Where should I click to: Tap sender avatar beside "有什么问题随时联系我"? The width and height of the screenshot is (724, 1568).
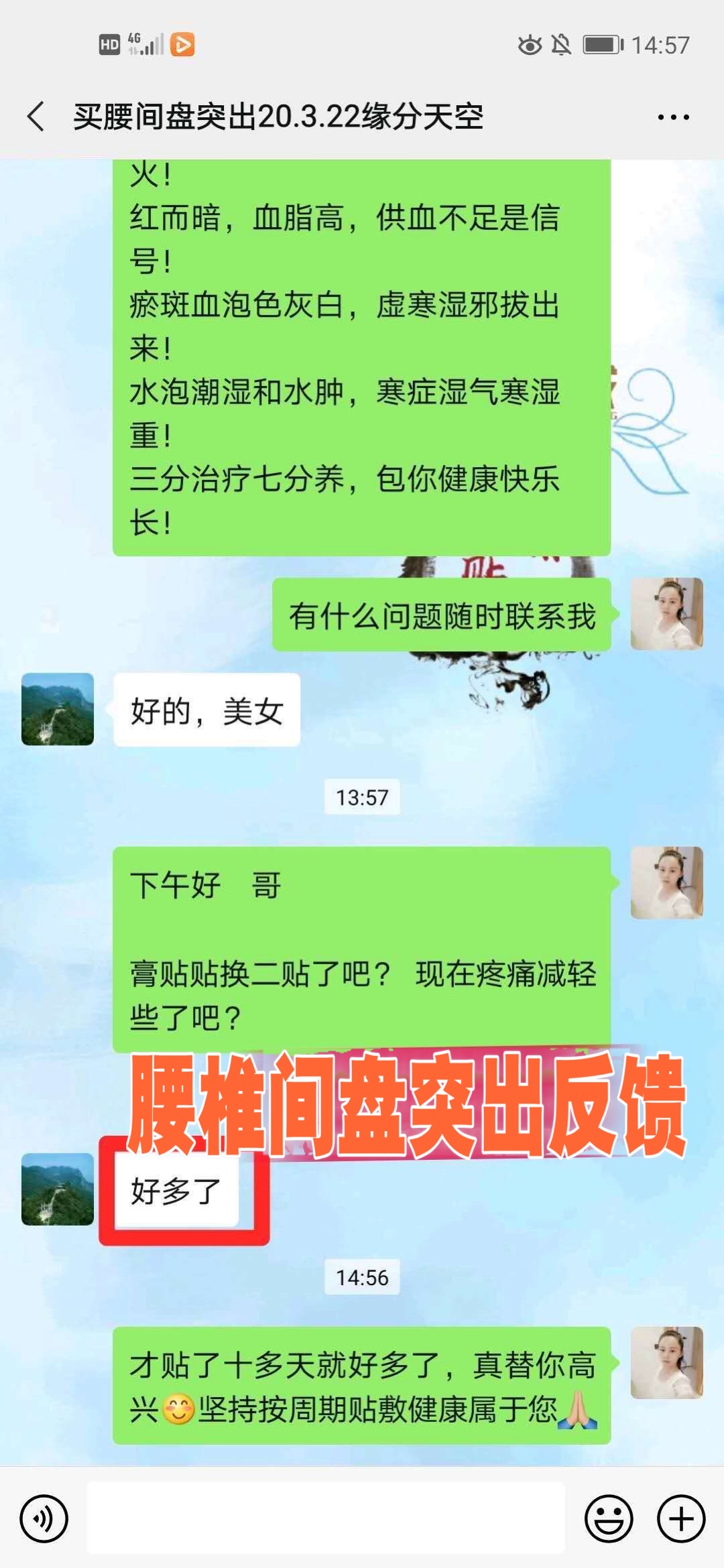tap(666, 614)
